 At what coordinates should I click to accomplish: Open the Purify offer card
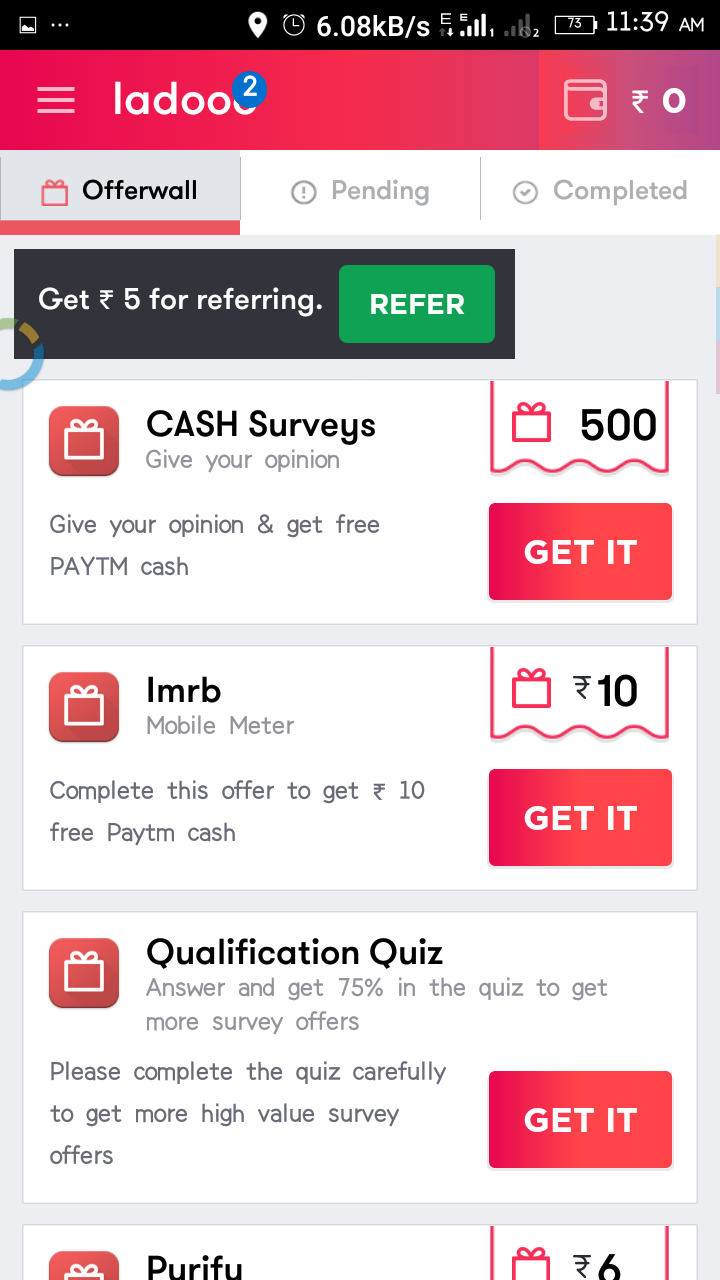coord(300,1262)
